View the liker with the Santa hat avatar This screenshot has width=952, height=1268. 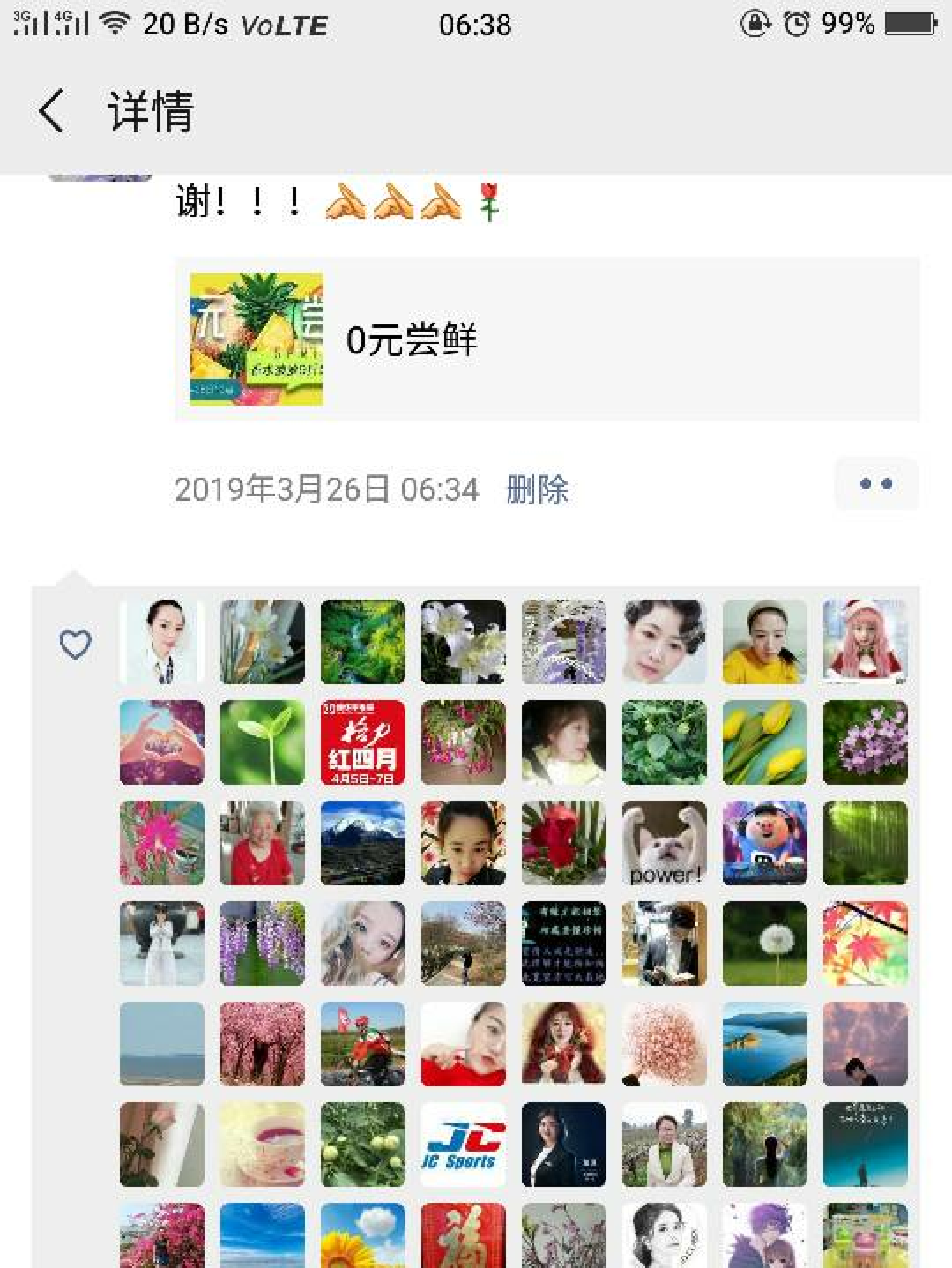tap(866, 642)
